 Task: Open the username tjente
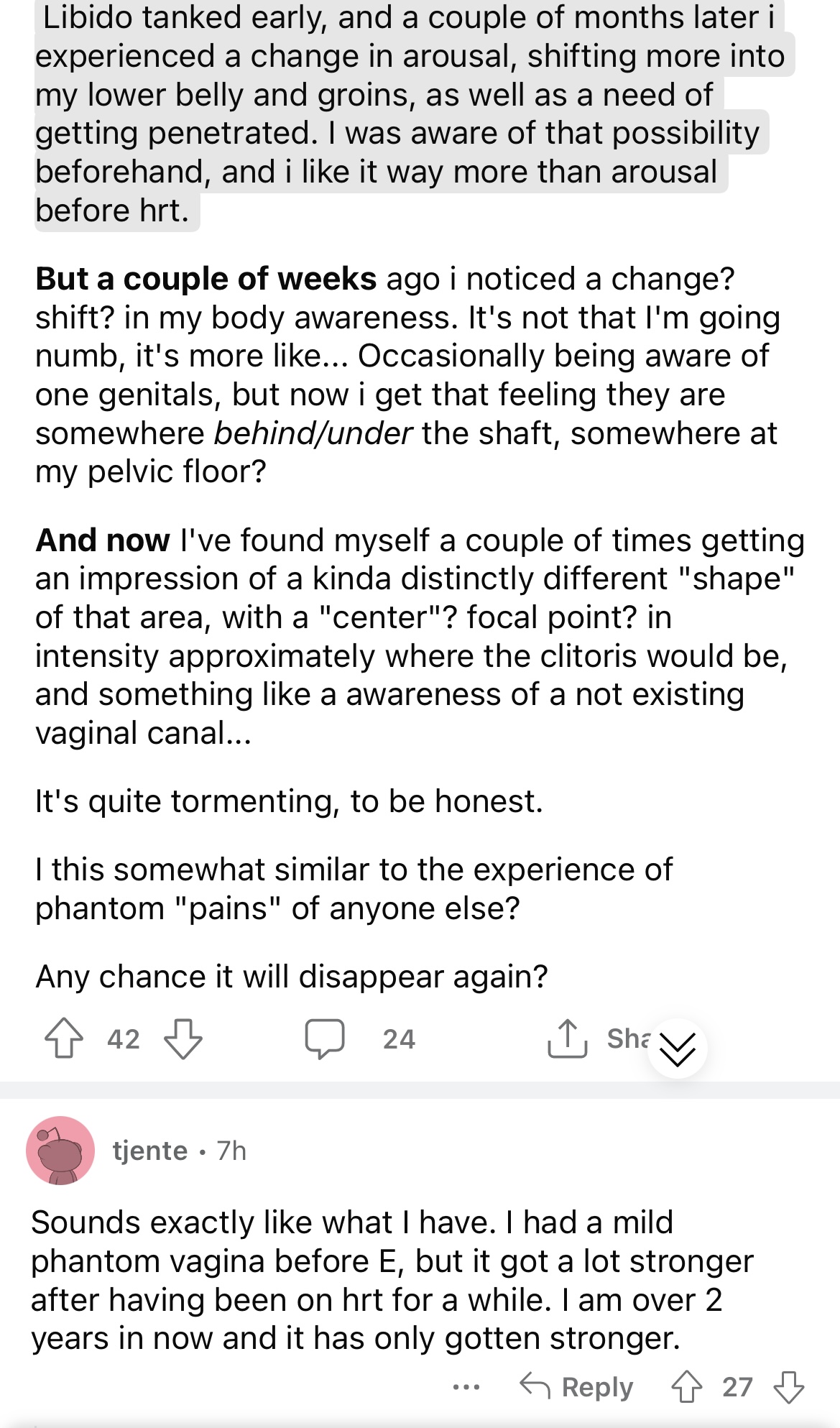pyautogui.click(x=150, y=1151)
